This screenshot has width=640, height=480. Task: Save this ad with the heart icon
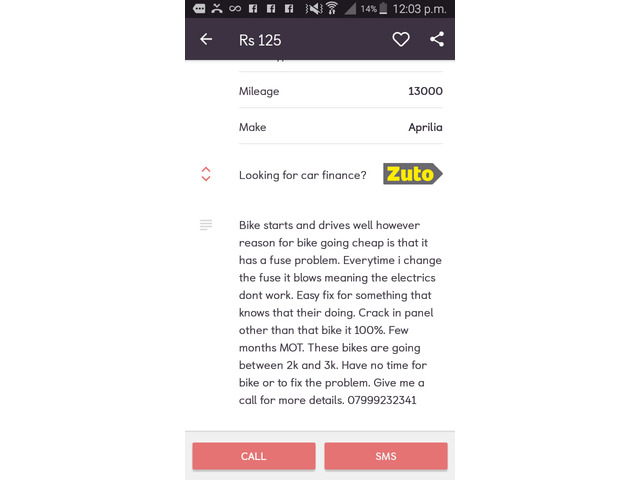[x=401, y=40]
